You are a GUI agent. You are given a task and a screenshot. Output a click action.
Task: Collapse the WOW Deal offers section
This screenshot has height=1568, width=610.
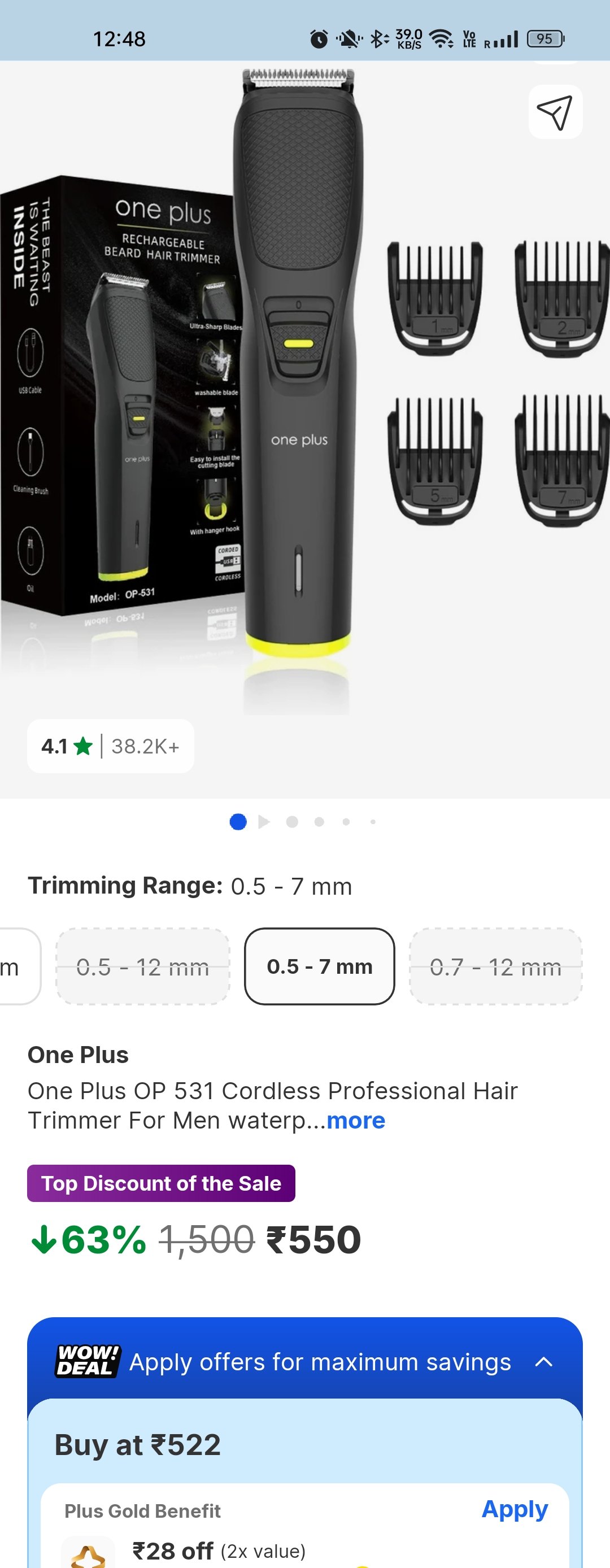click(x=543, y=1362)
